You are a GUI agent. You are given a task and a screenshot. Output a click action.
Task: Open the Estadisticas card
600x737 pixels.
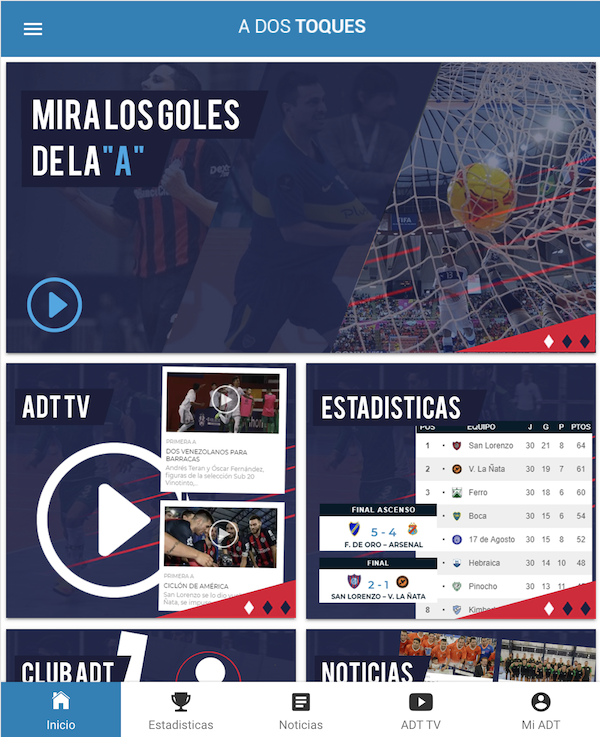(x=450, y=490)
